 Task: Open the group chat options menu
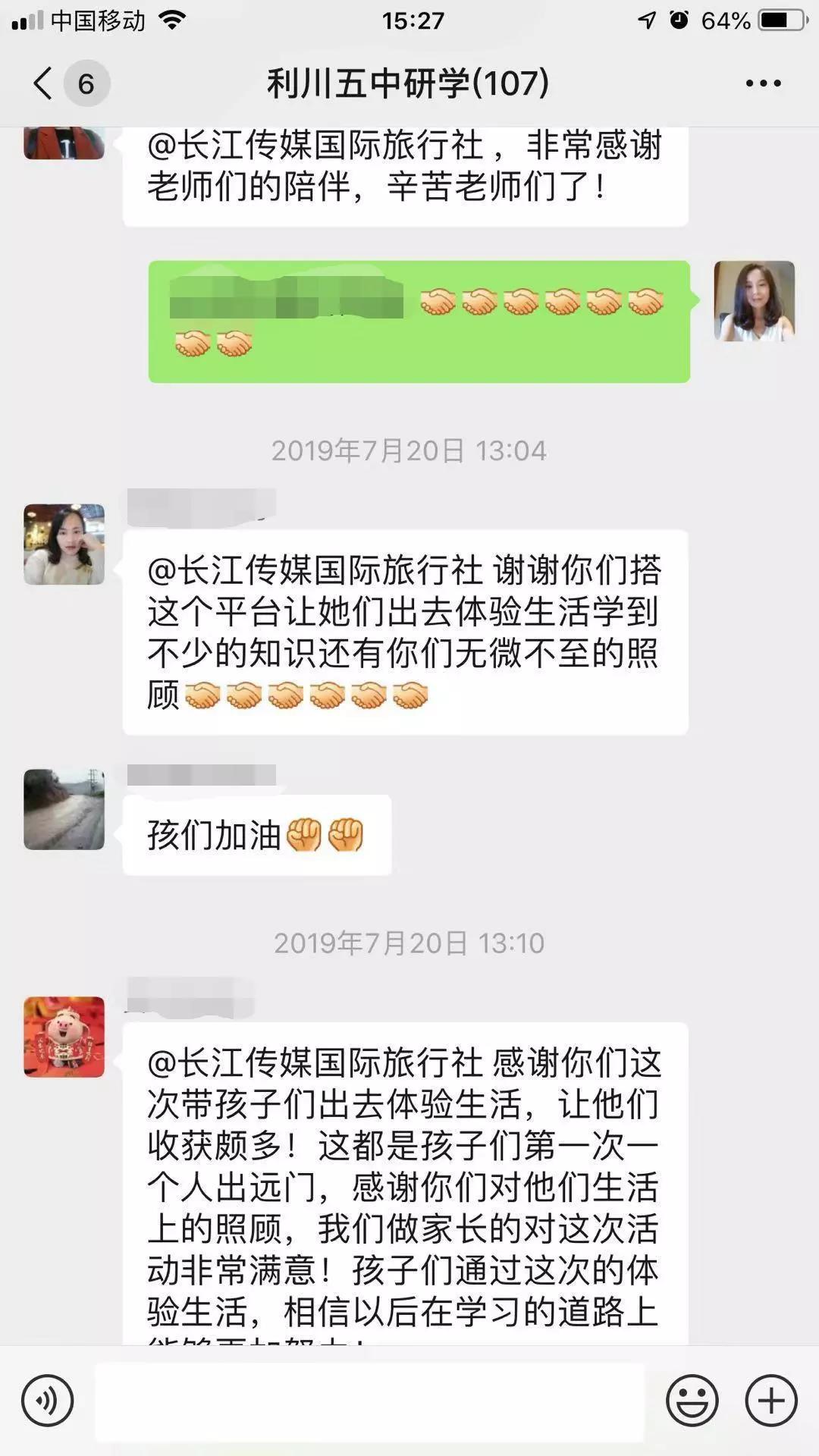pyautogui.click(x=763, y=83)
